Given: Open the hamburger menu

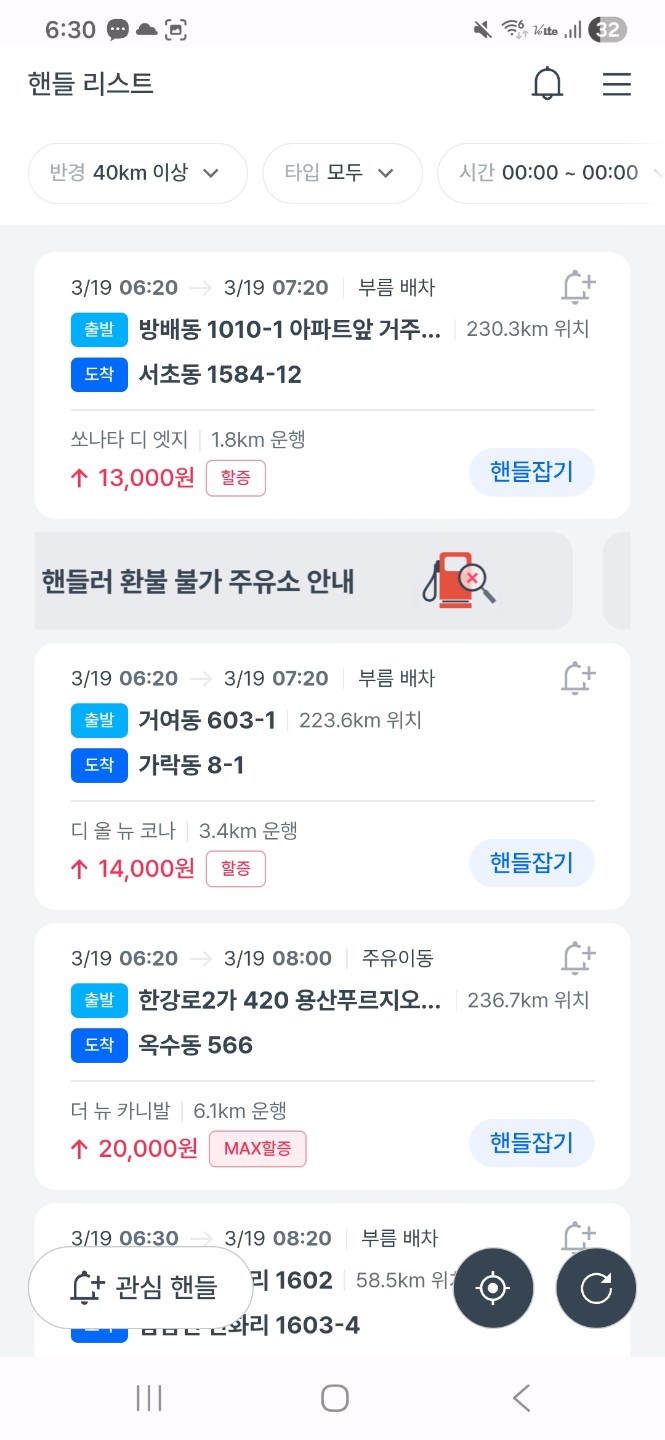Looking at the screenshot, I should point(617,84).
